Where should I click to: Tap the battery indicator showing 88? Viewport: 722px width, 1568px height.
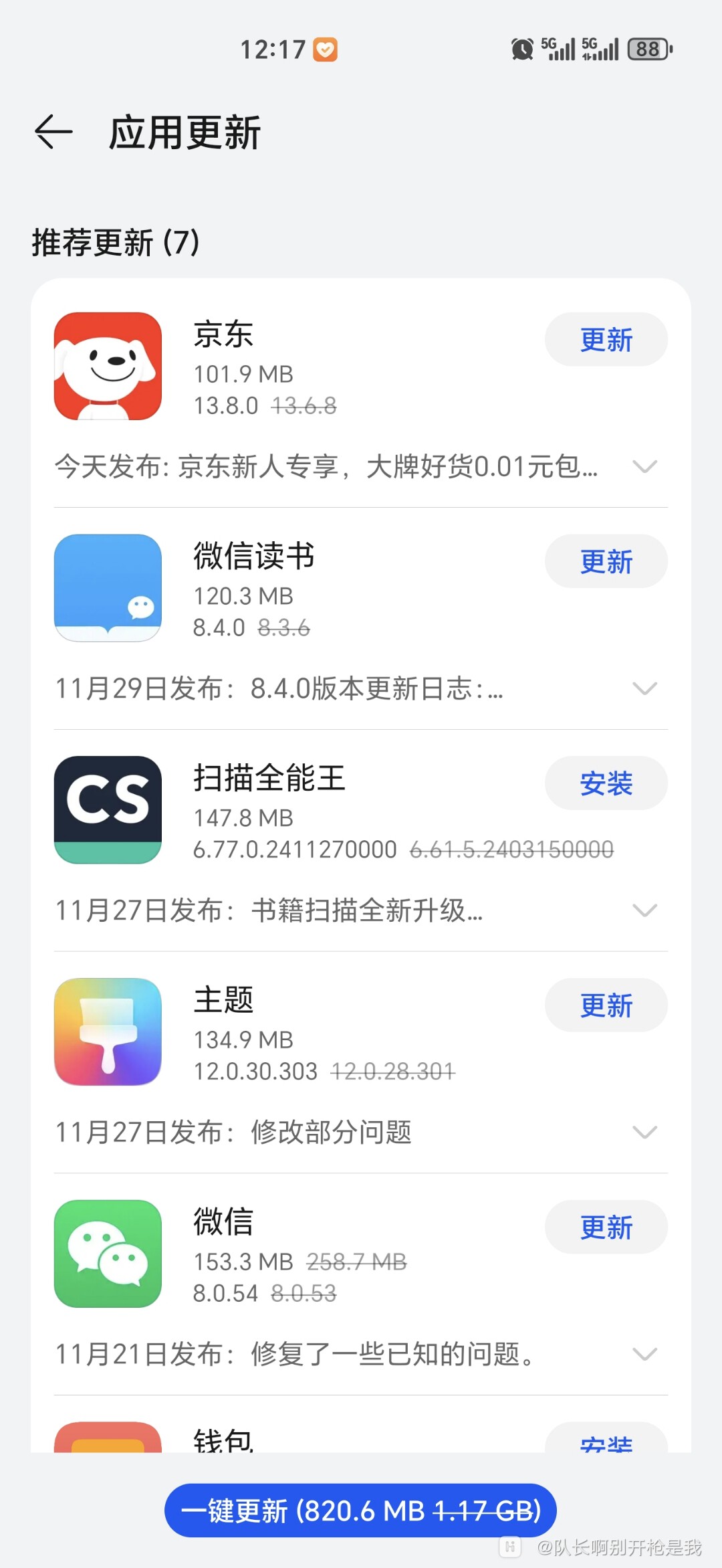click(647, 49)
